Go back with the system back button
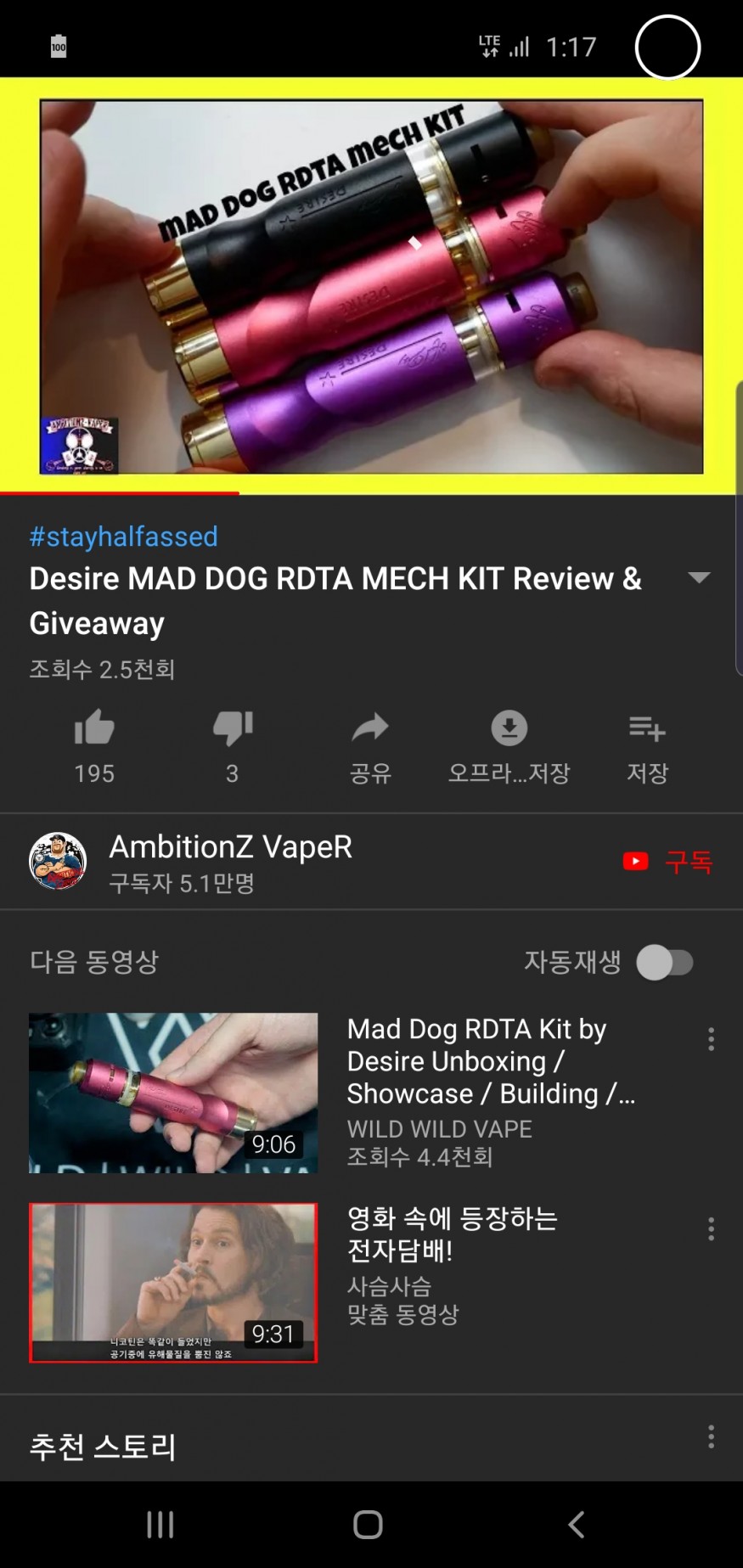Screen dimensions: 743x1568 click(576, 1525)
